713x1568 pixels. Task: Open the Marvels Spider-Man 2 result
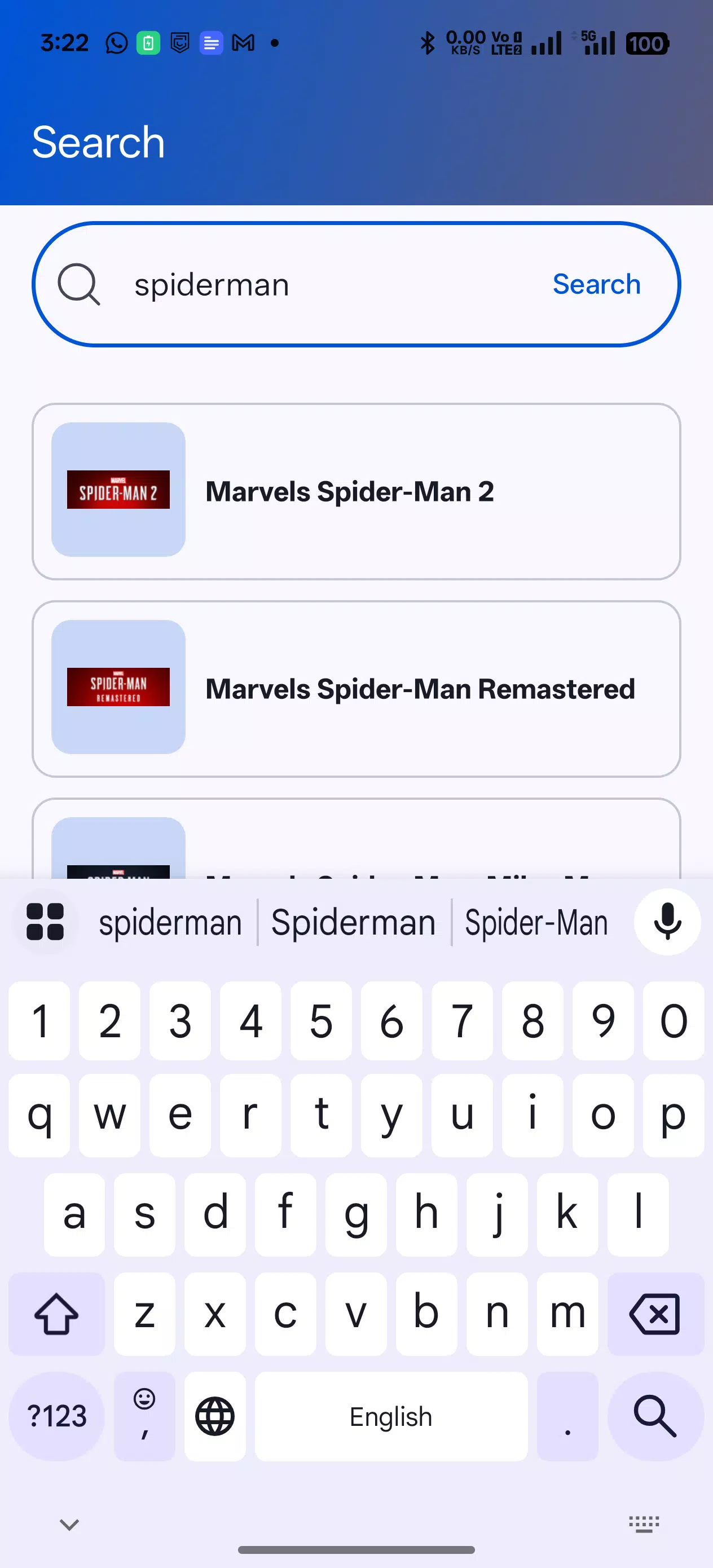356,491
